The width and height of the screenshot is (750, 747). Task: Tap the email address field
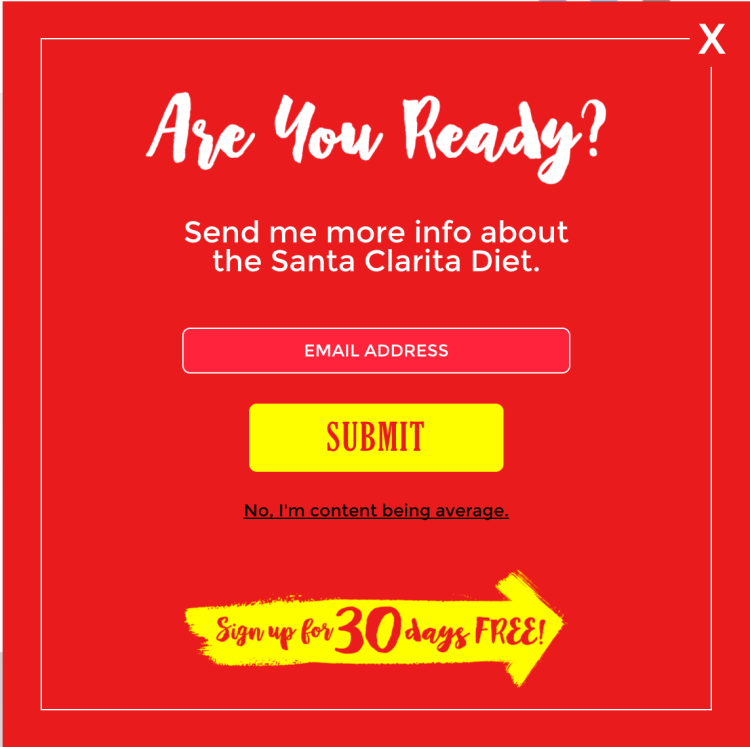[x=376, y=351]
